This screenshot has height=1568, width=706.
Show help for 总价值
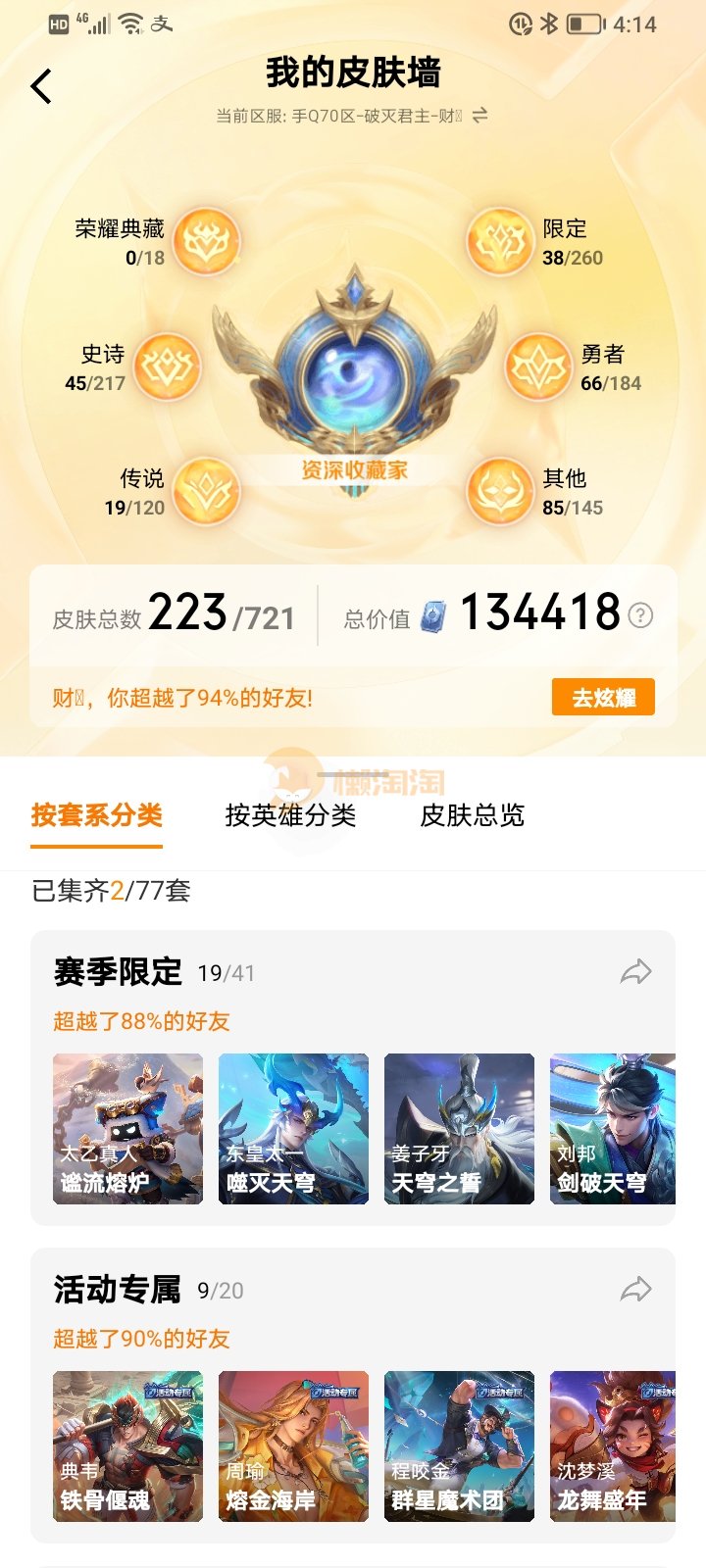click(x=640, y=615)
